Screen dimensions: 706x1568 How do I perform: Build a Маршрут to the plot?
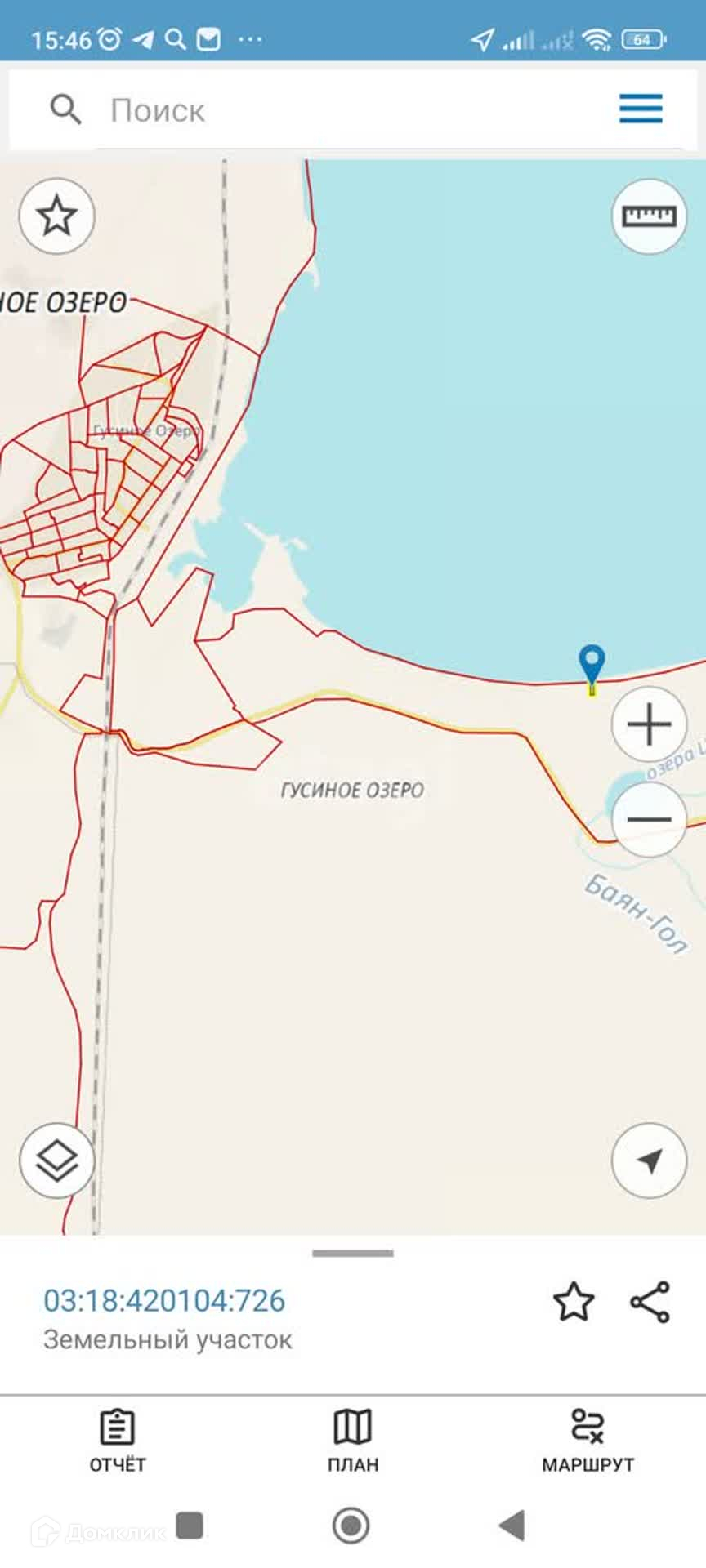(x=588, y=1441)
